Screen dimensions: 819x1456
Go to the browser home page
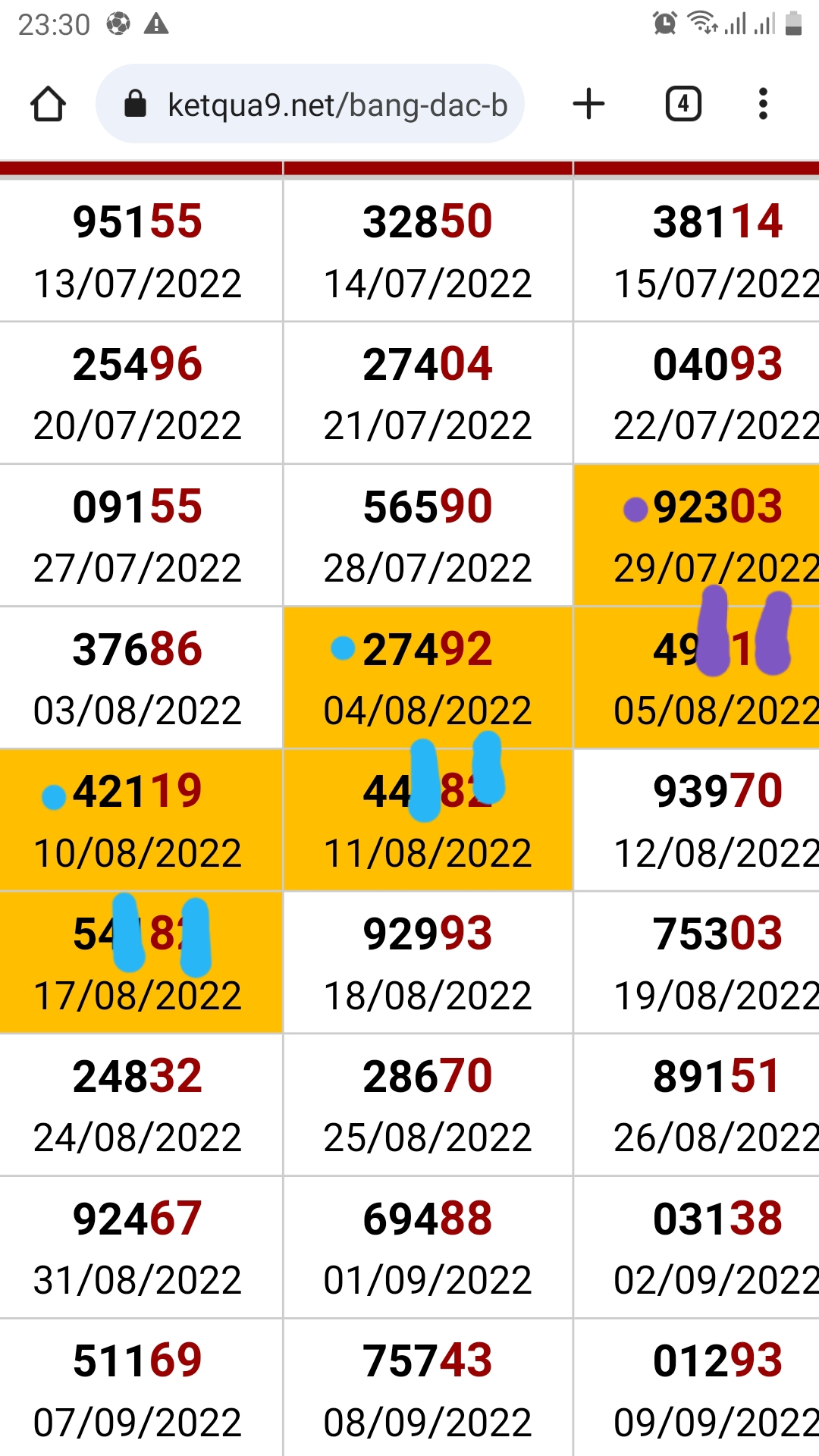(x=48, y=104)
